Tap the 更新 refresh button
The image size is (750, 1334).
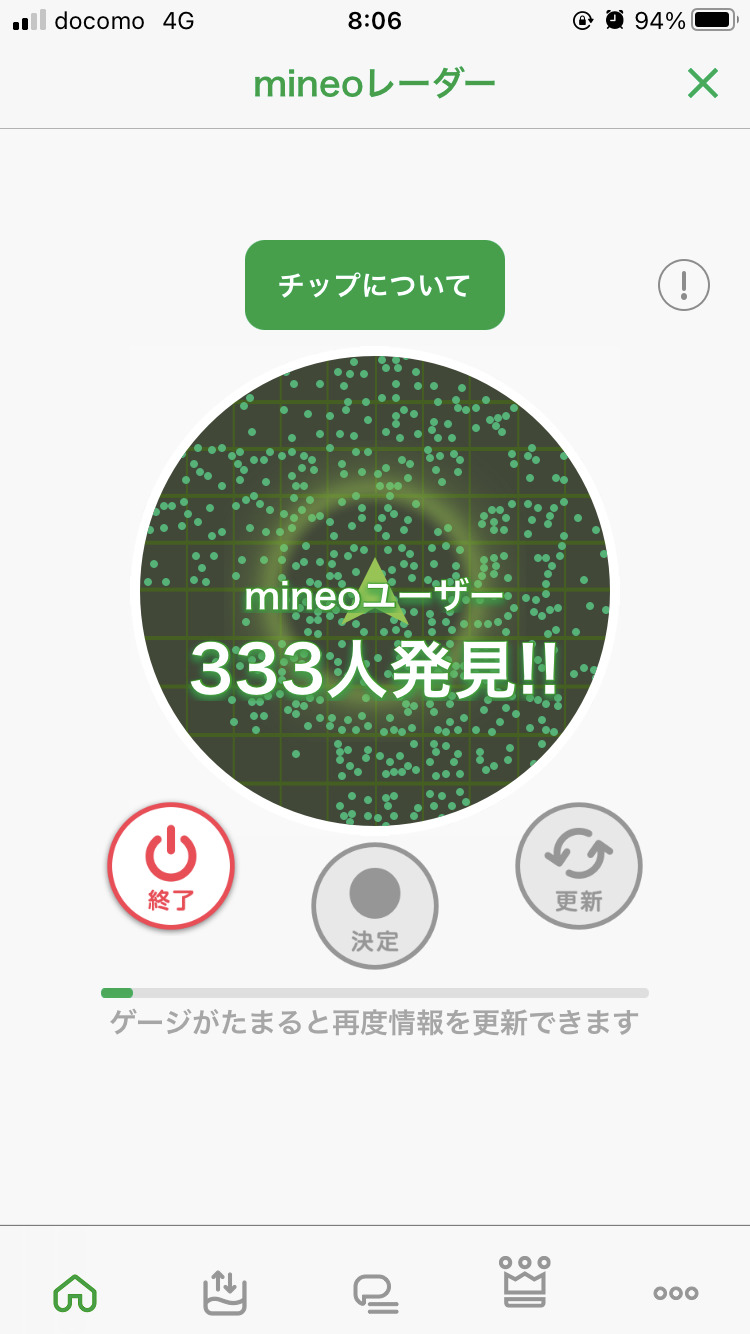coord(579,866)
